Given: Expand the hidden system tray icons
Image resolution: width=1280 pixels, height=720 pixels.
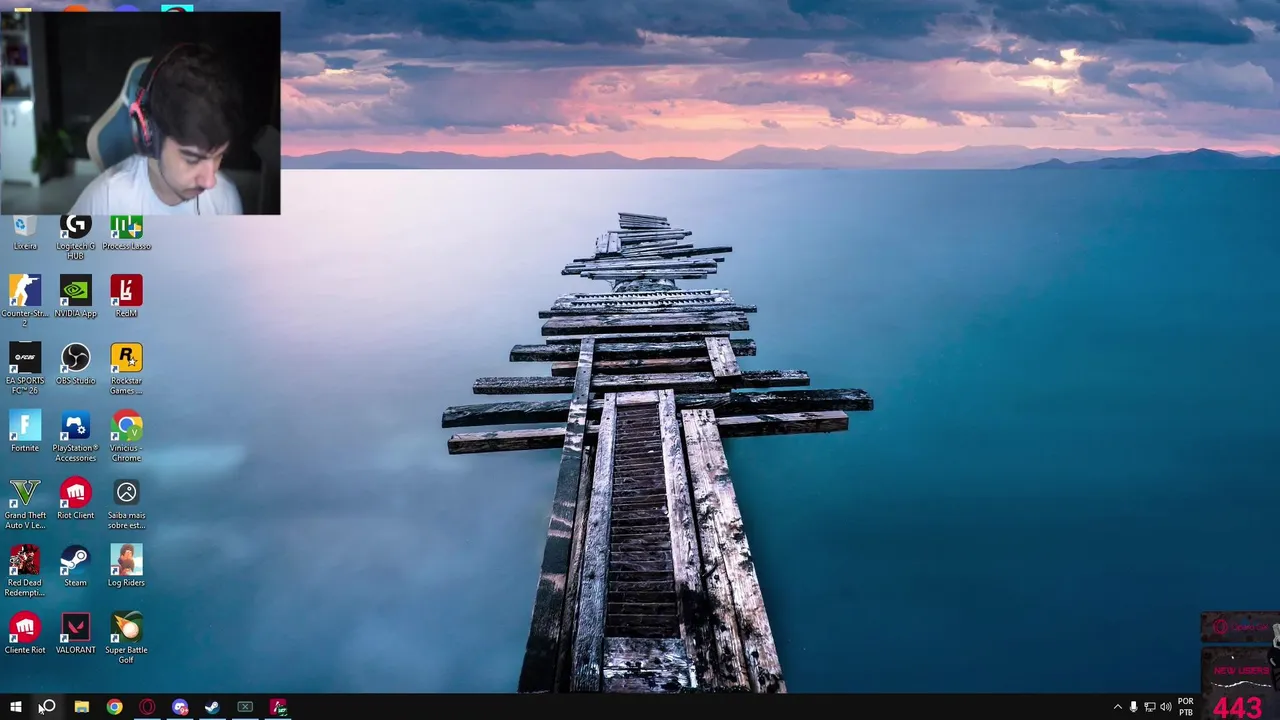Looking at the screenshot, I should (1117, 707).
